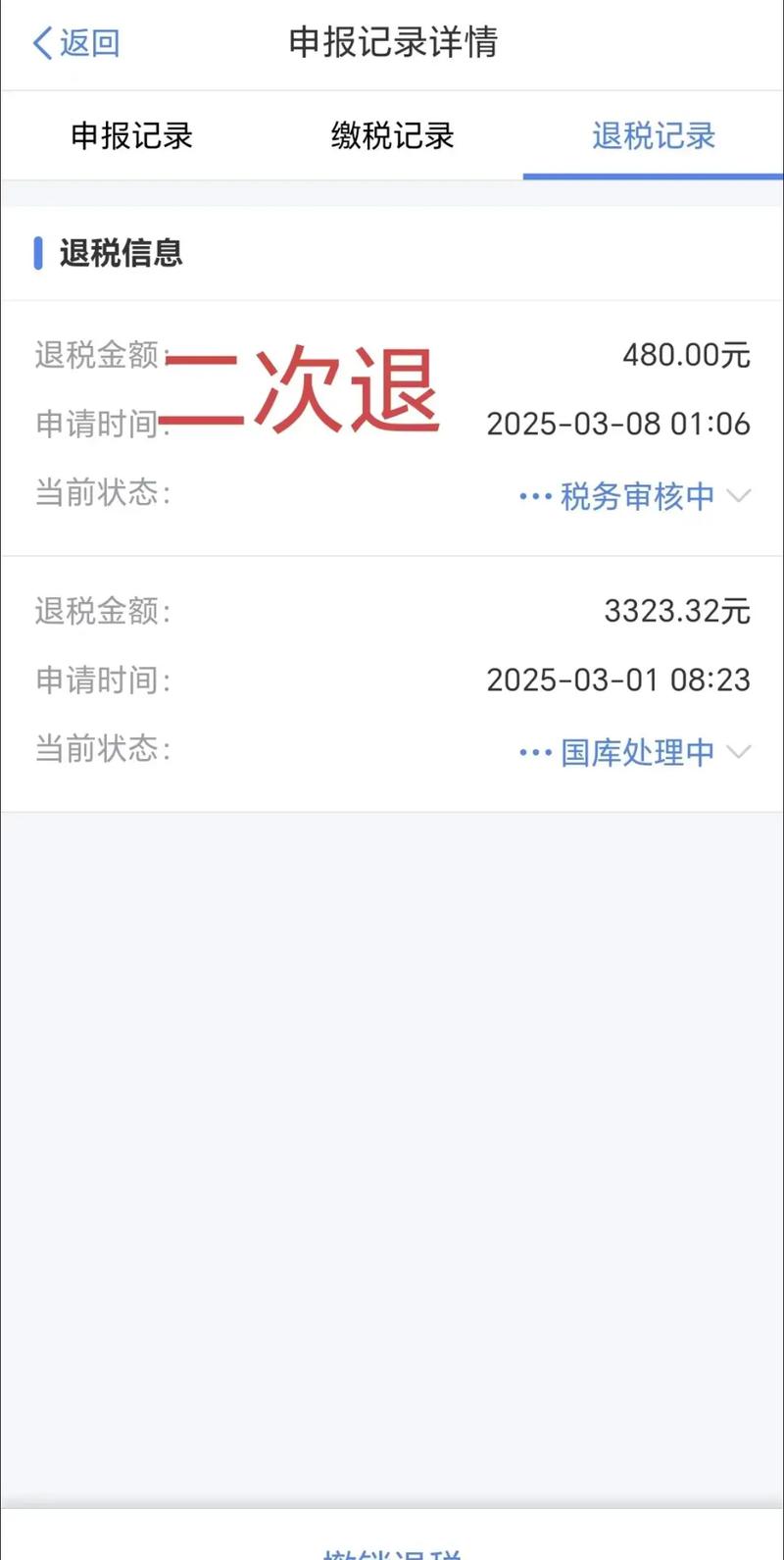This screenshot has width=784, height=1560.
Task: Expand the 税务审核中 status chevron
Action: pyautogui.click(x=740, y=495)
